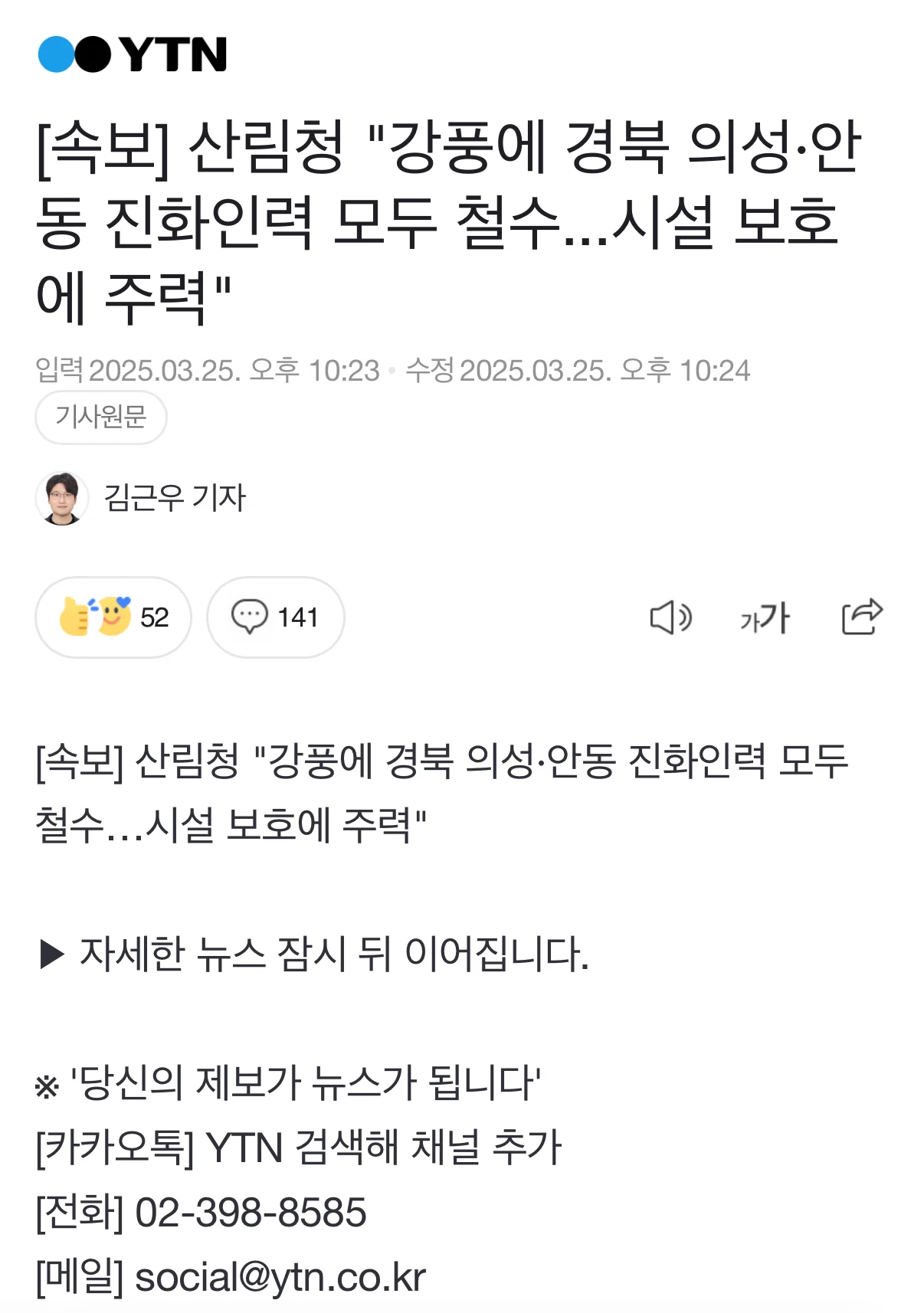Open the 141 comments
The width and height of the screenshot is (924, 1313).
(276, 617)
